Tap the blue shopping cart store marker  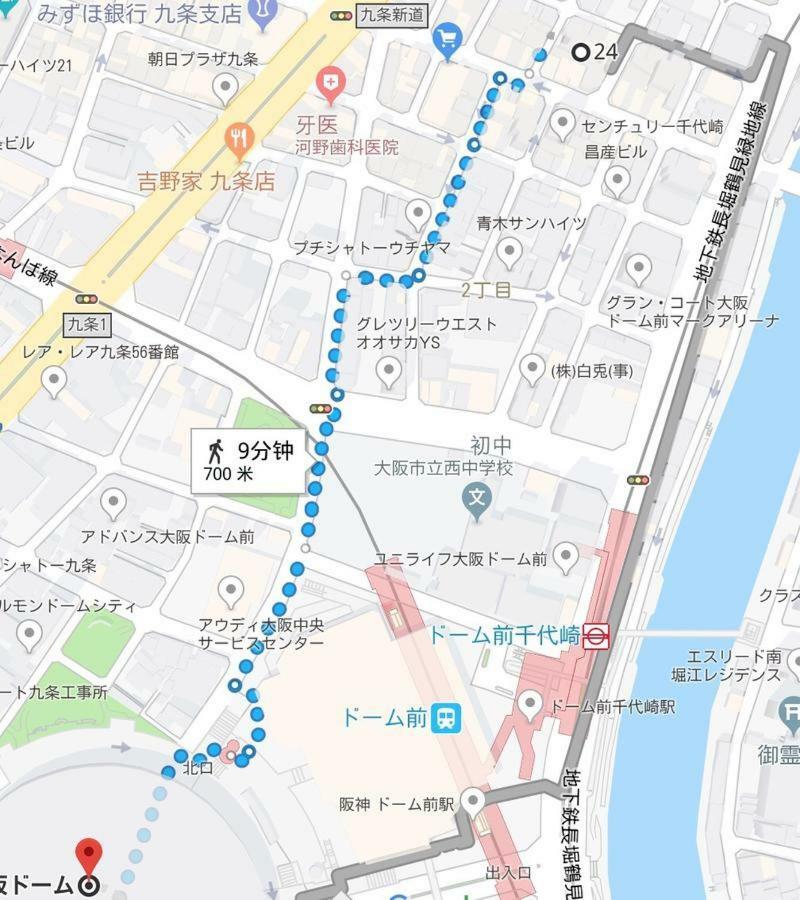coord(446,39)
